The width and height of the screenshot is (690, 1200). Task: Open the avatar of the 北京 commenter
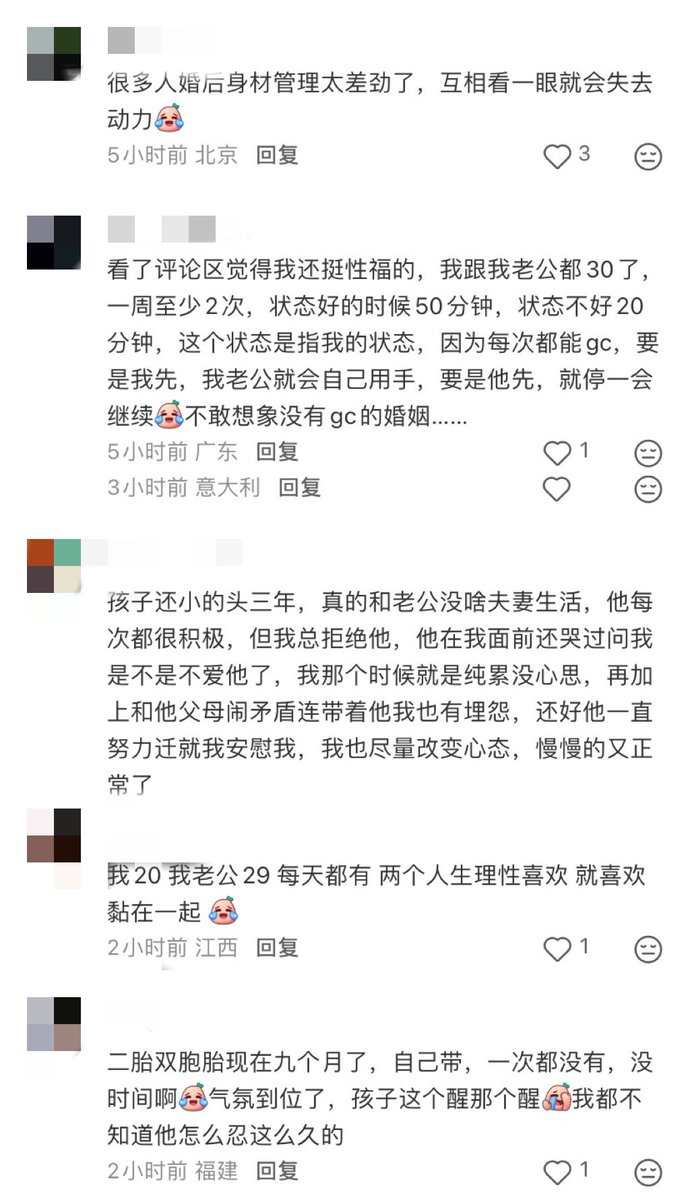54,53
